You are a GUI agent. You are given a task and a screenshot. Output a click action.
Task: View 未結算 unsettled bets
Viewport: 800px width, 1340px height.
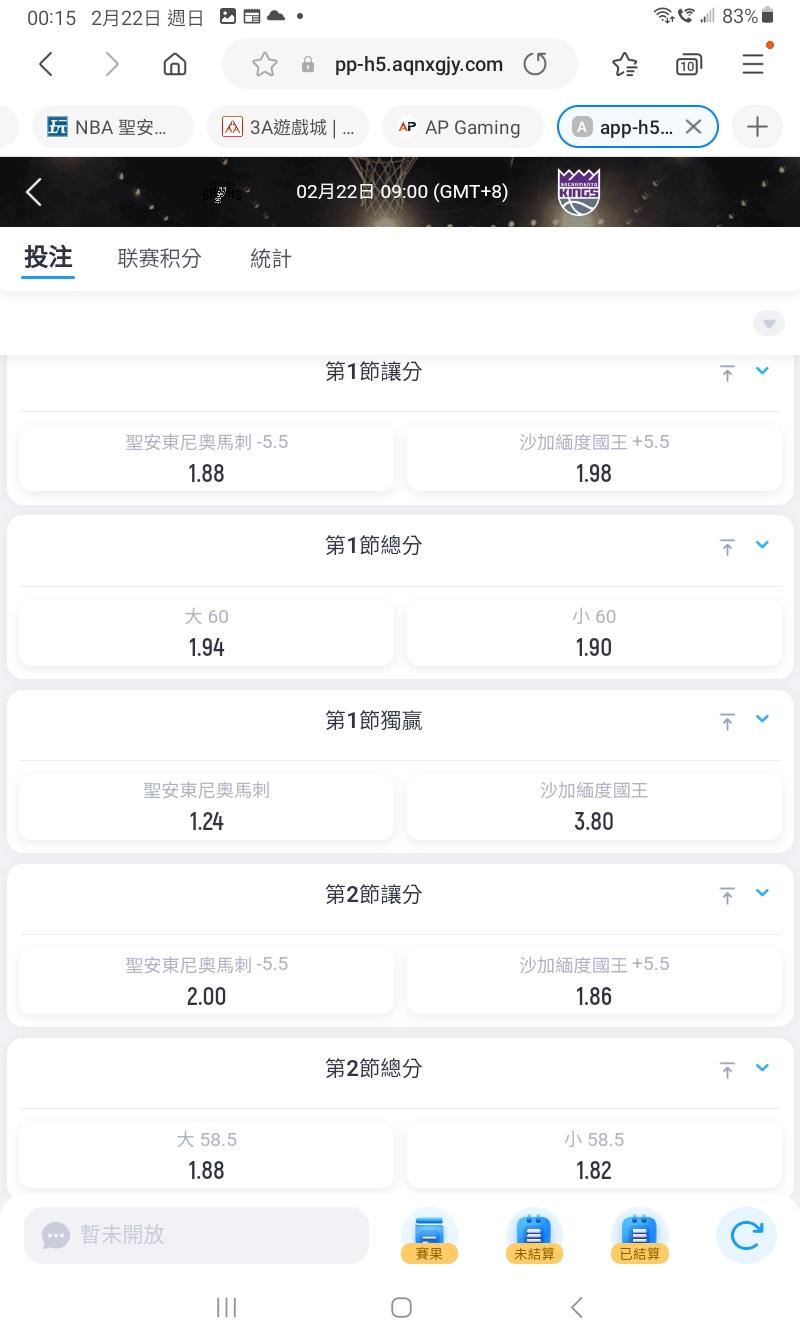click(x=534, y=1236)
